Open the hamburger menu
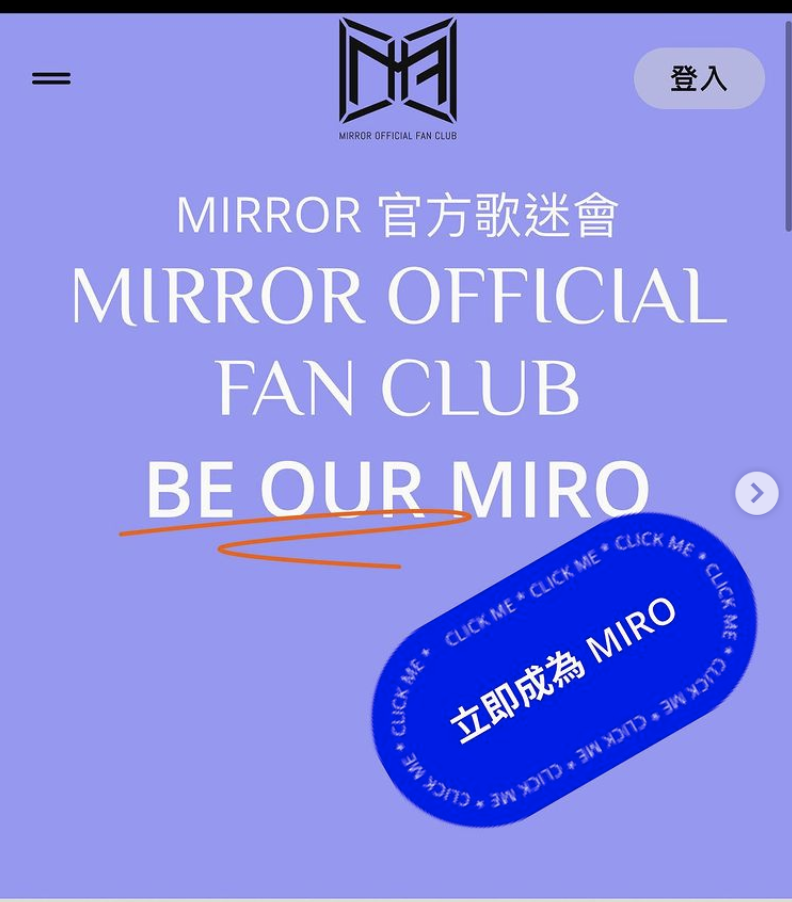This screenshot has height=902, width=792. 51,78
